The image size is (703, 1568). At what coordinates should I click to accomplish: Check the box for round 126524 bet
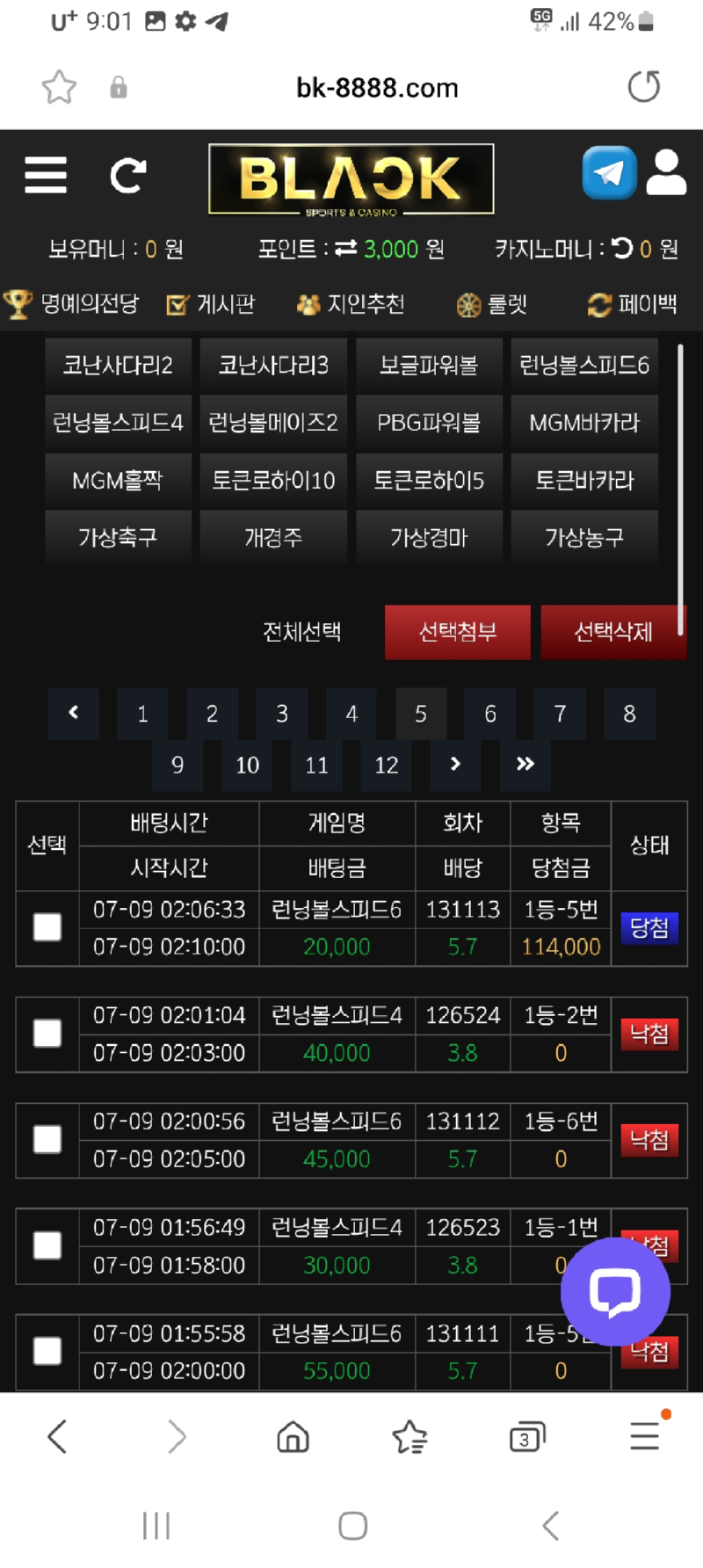(47, 1034)
